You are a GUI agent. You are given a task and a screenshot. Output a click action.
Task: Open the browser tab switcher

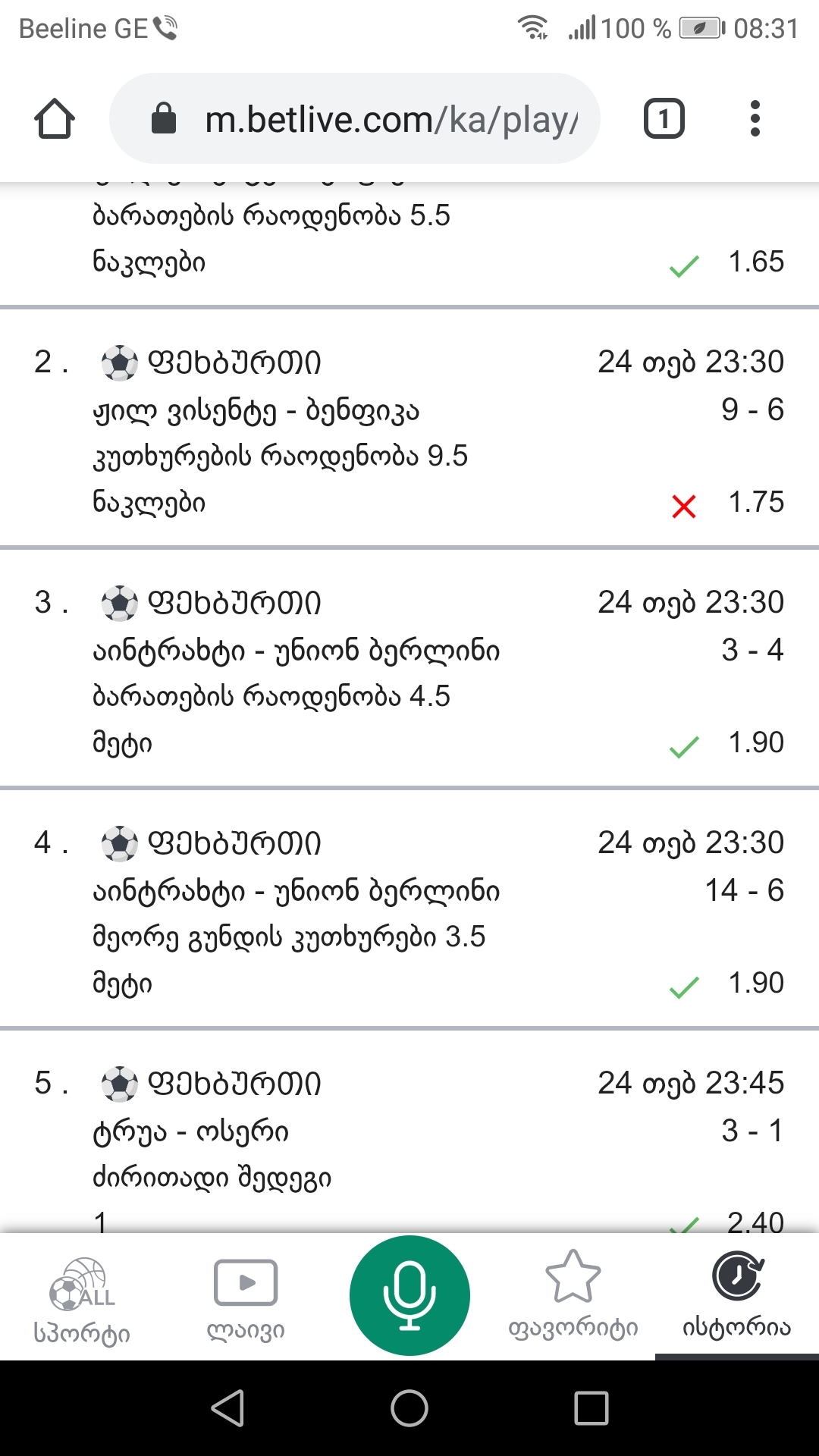pos(664,119)
